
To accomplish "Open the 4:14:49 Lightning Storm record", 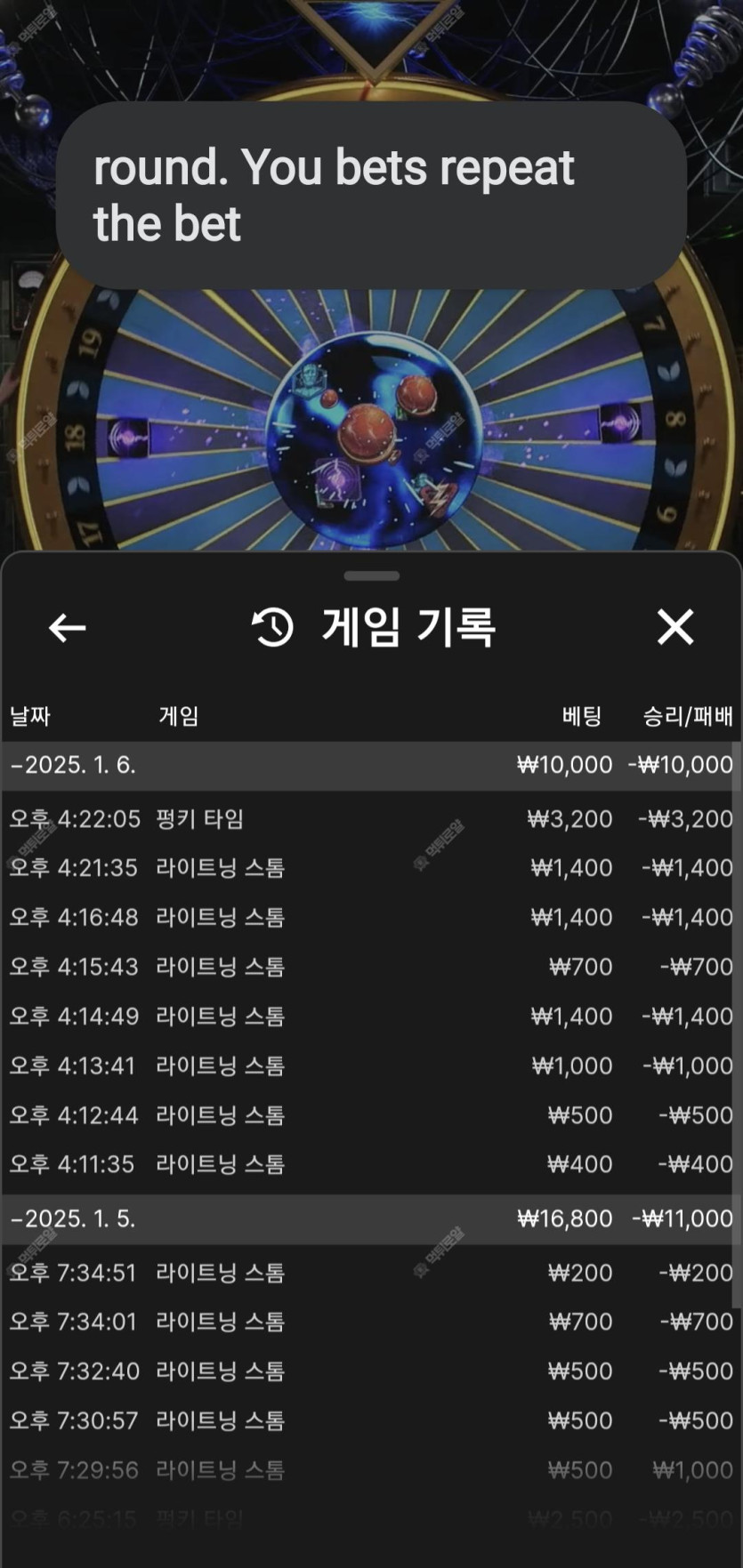I will [369, 1016].
